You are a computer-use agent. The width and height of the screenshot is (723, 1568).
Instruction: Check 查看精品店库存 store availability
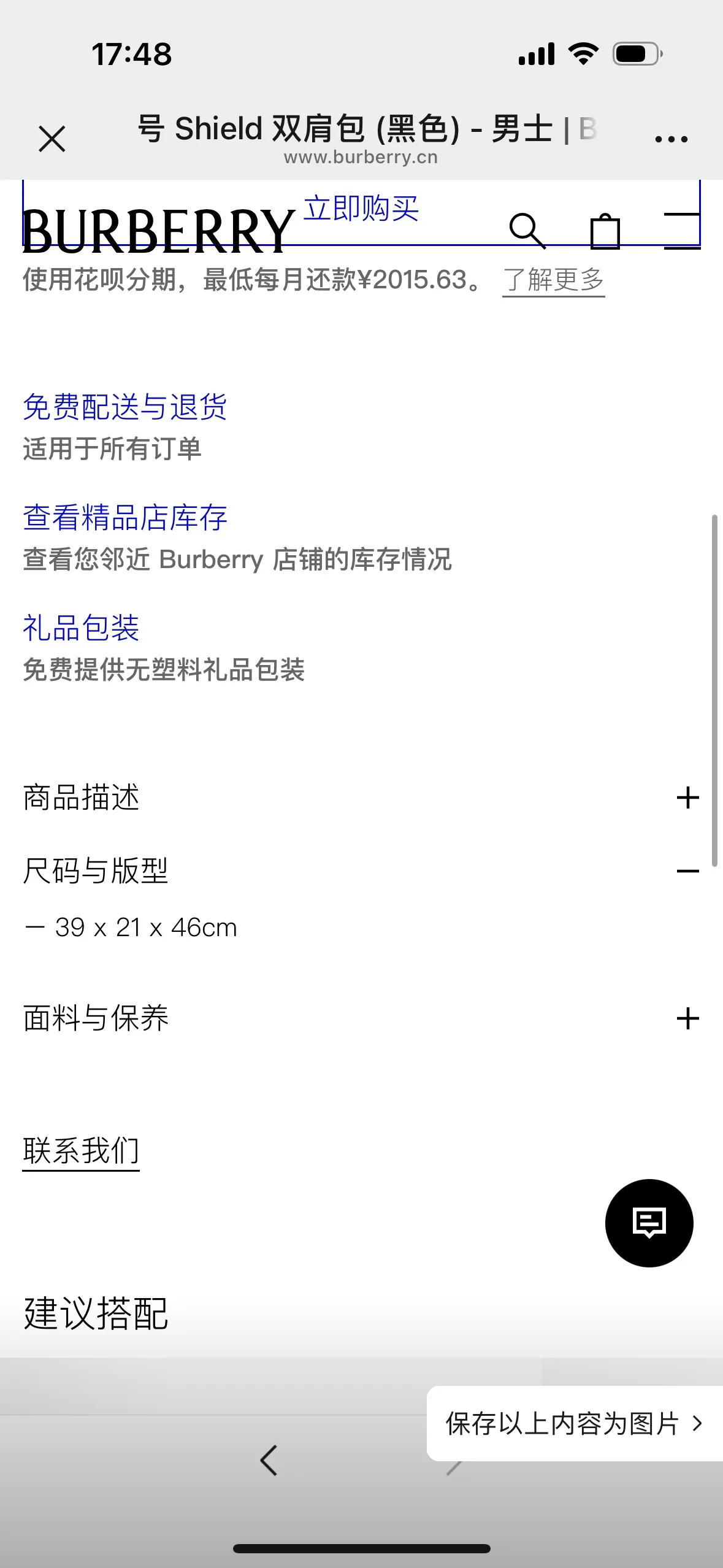(125, 517)
